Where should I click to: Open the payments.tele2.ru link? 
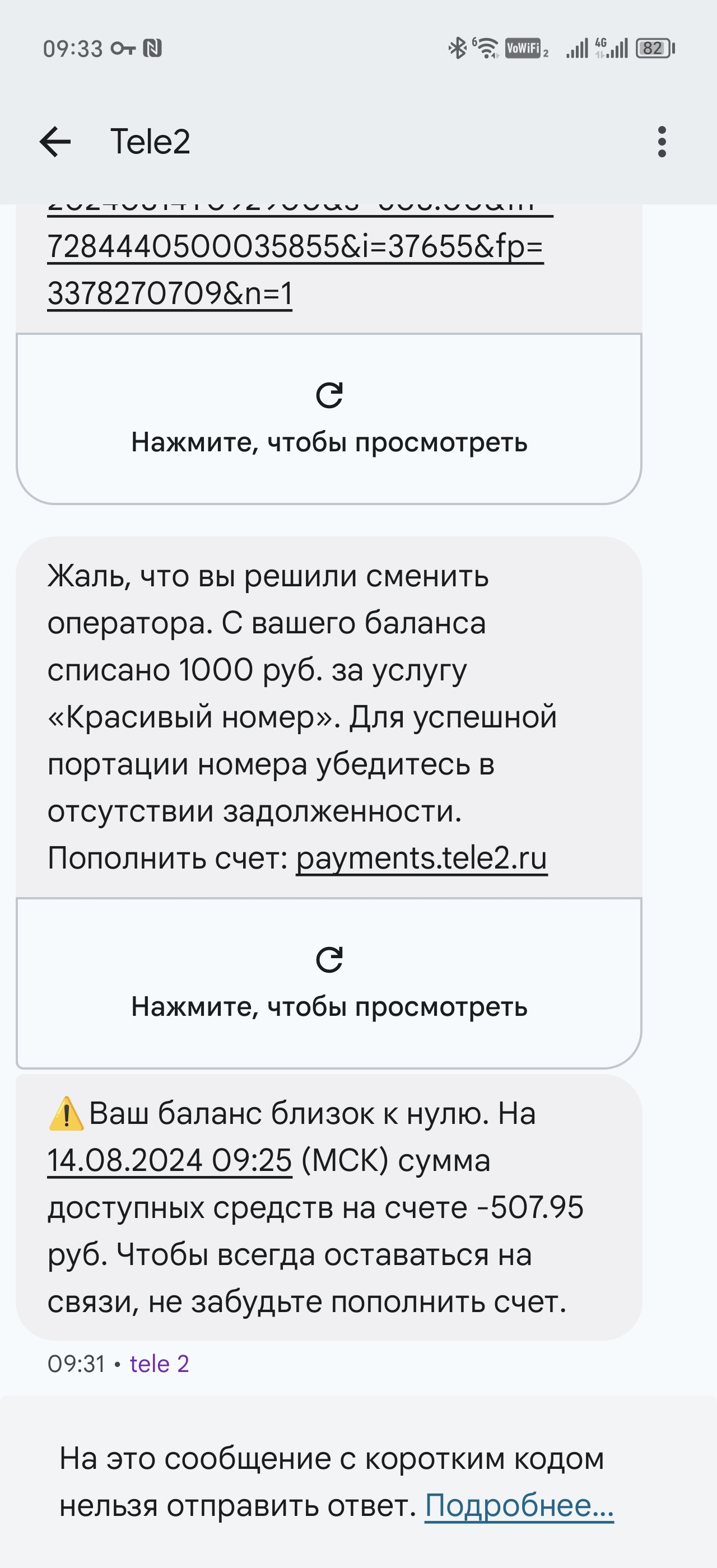click(421, 858)
